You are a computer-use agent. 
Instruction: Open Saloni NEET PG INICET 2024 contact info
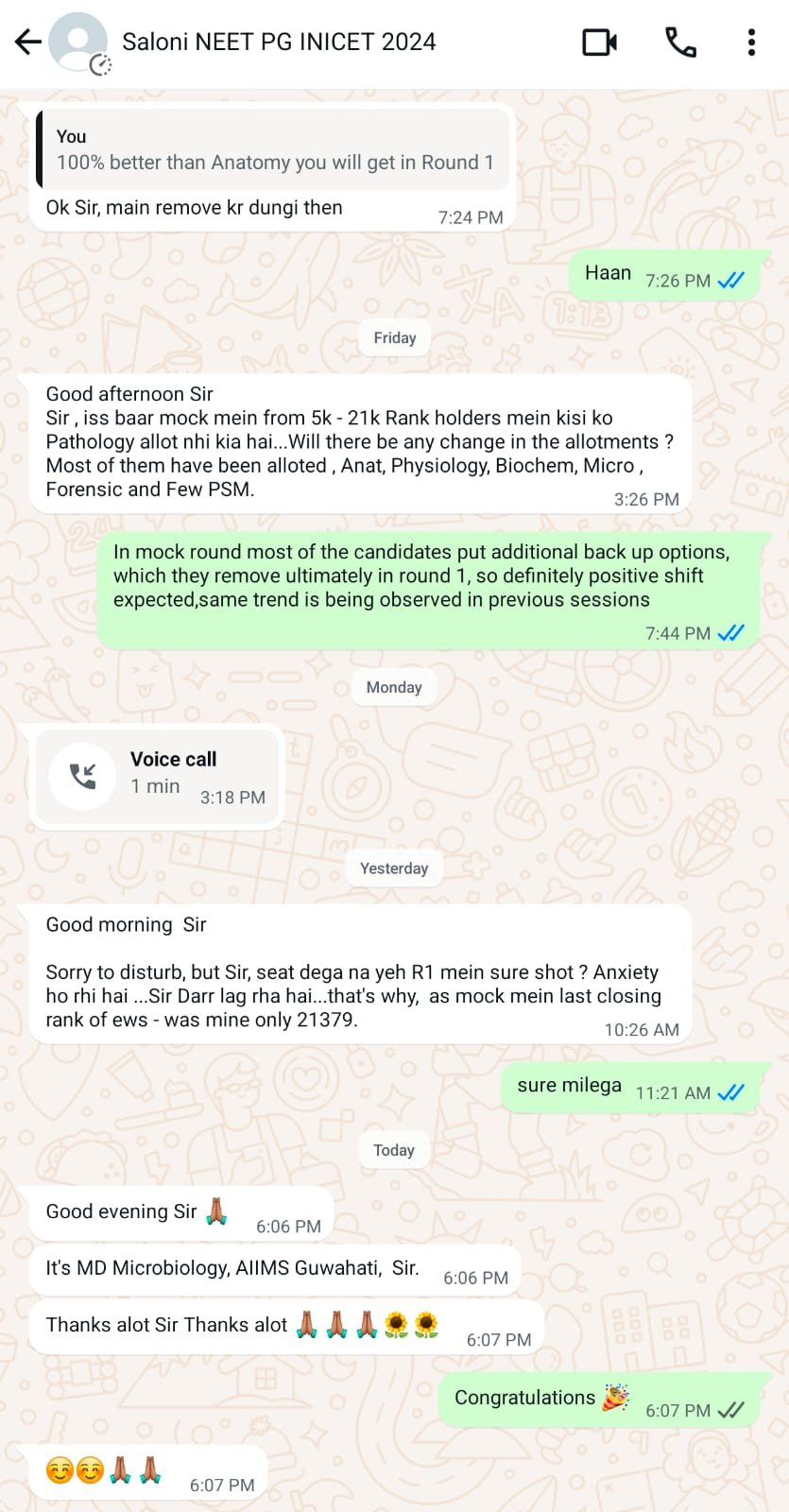(x=279, y=42)
